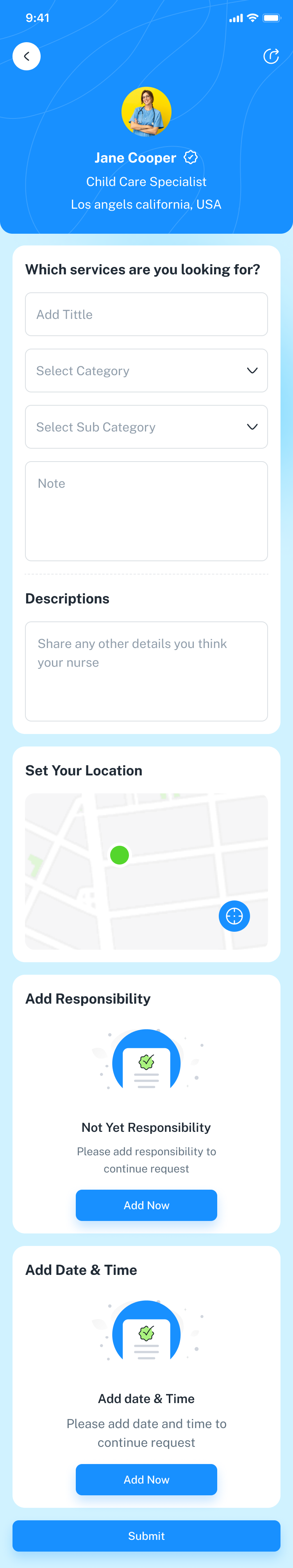
Task: Expand the Select Category dropdown
Action: (146, 371)
